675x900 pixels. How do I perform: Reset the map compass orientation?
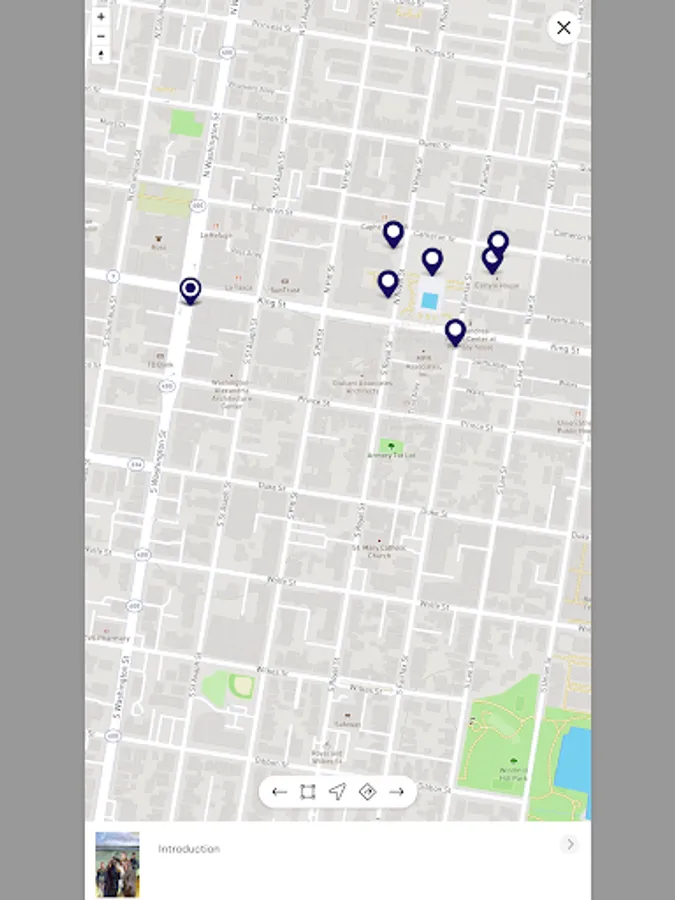click(x=101, y=55)
